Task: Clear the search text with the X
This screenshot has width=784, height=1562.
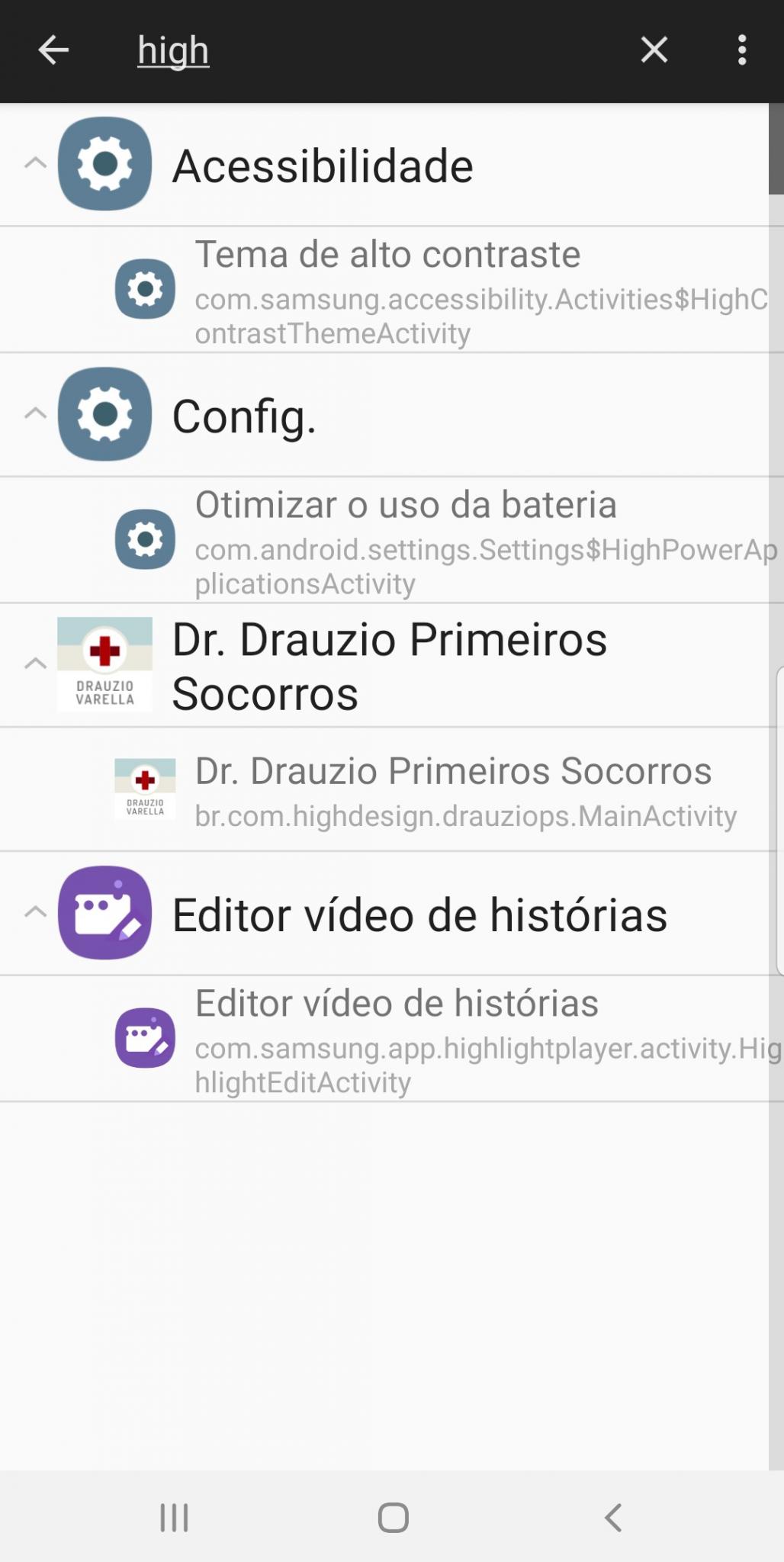Action: [x=654, y=50]
